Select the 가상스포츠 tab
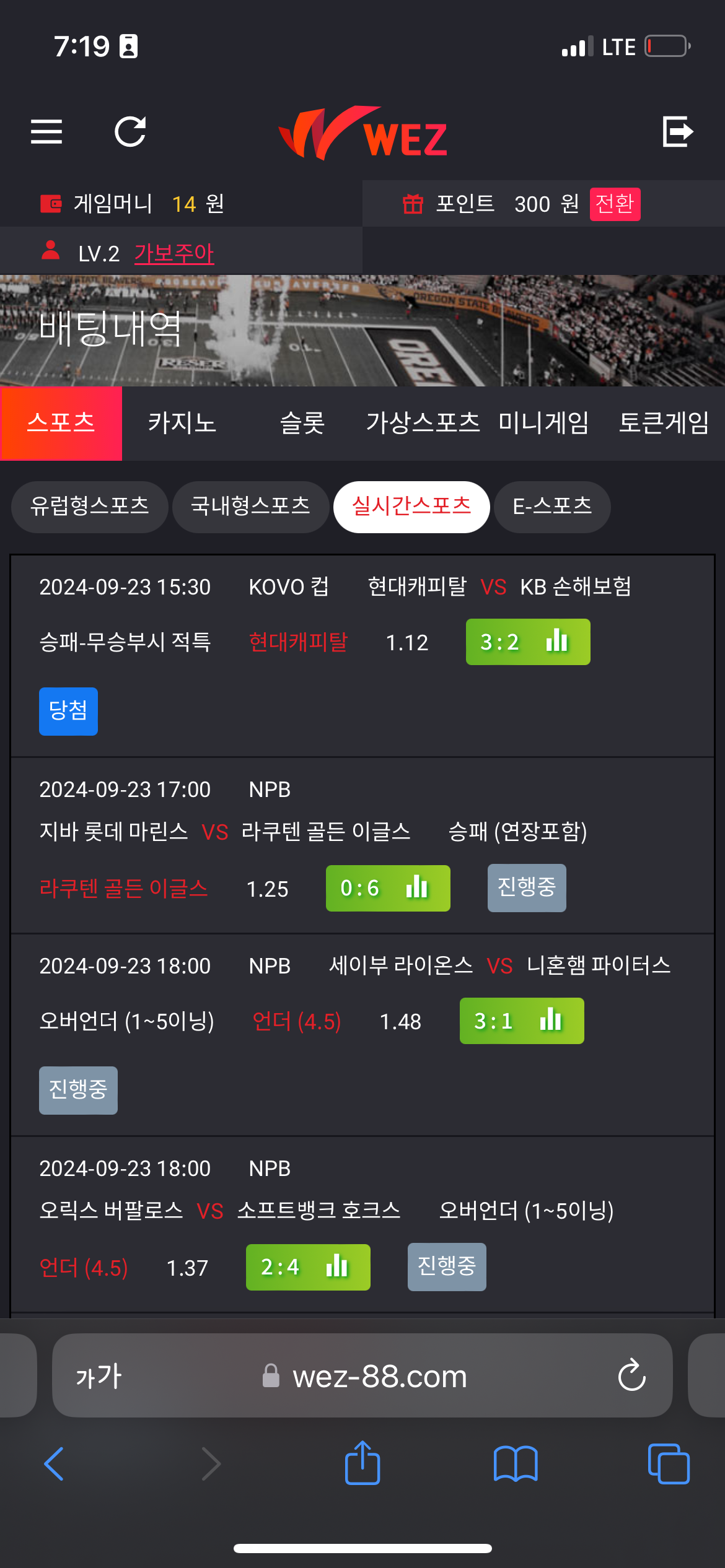 423,423
